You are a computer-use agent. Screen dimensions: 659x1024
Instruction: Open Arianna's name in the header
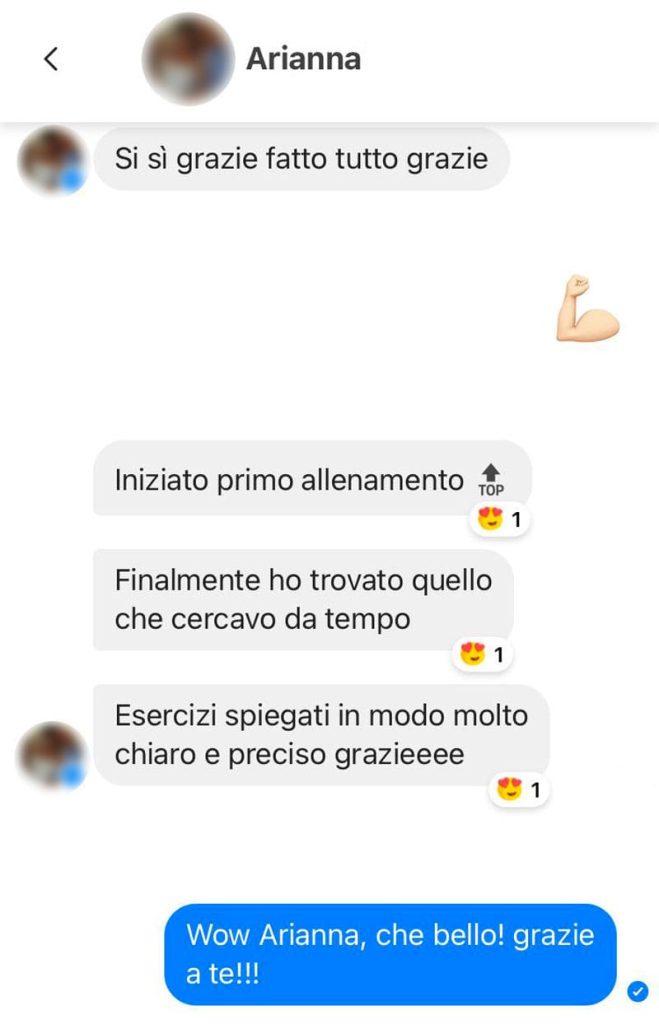coord(303,59)
